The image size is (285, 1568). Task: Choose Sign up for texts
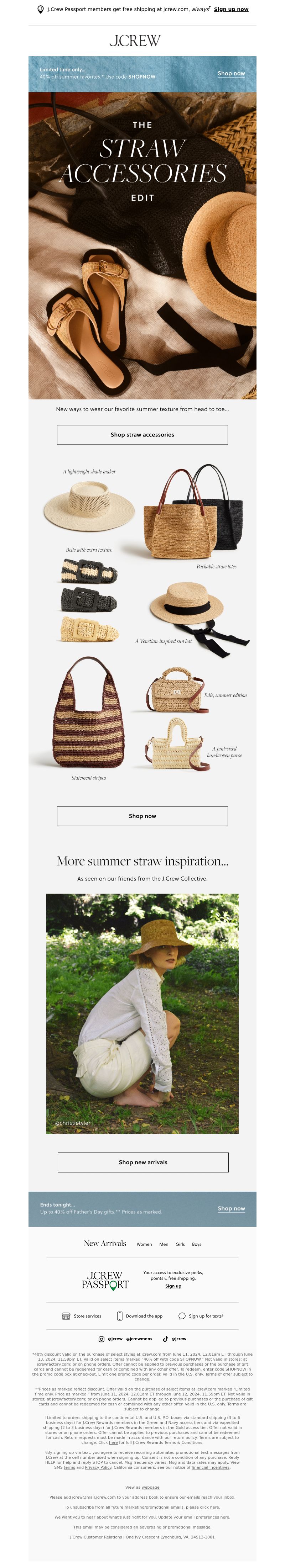point(201,1316)
